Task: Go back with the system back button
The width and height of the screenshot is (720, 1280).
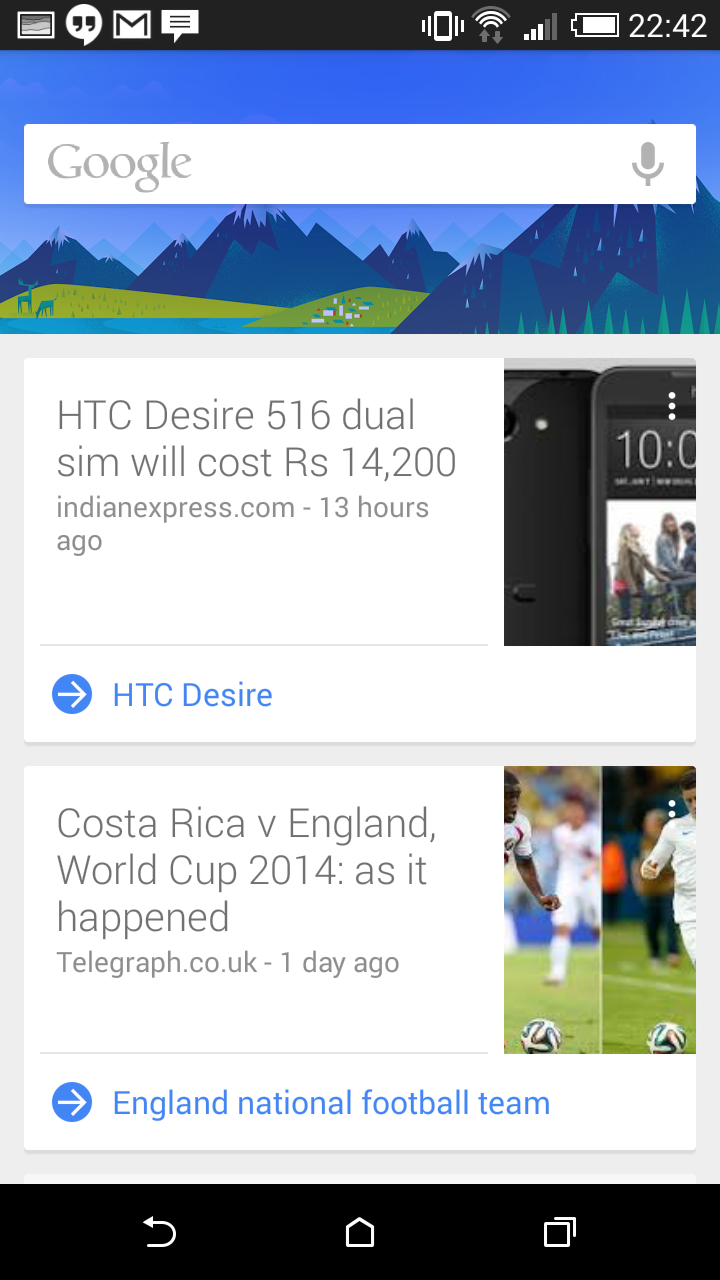Action: (160, 1232)
